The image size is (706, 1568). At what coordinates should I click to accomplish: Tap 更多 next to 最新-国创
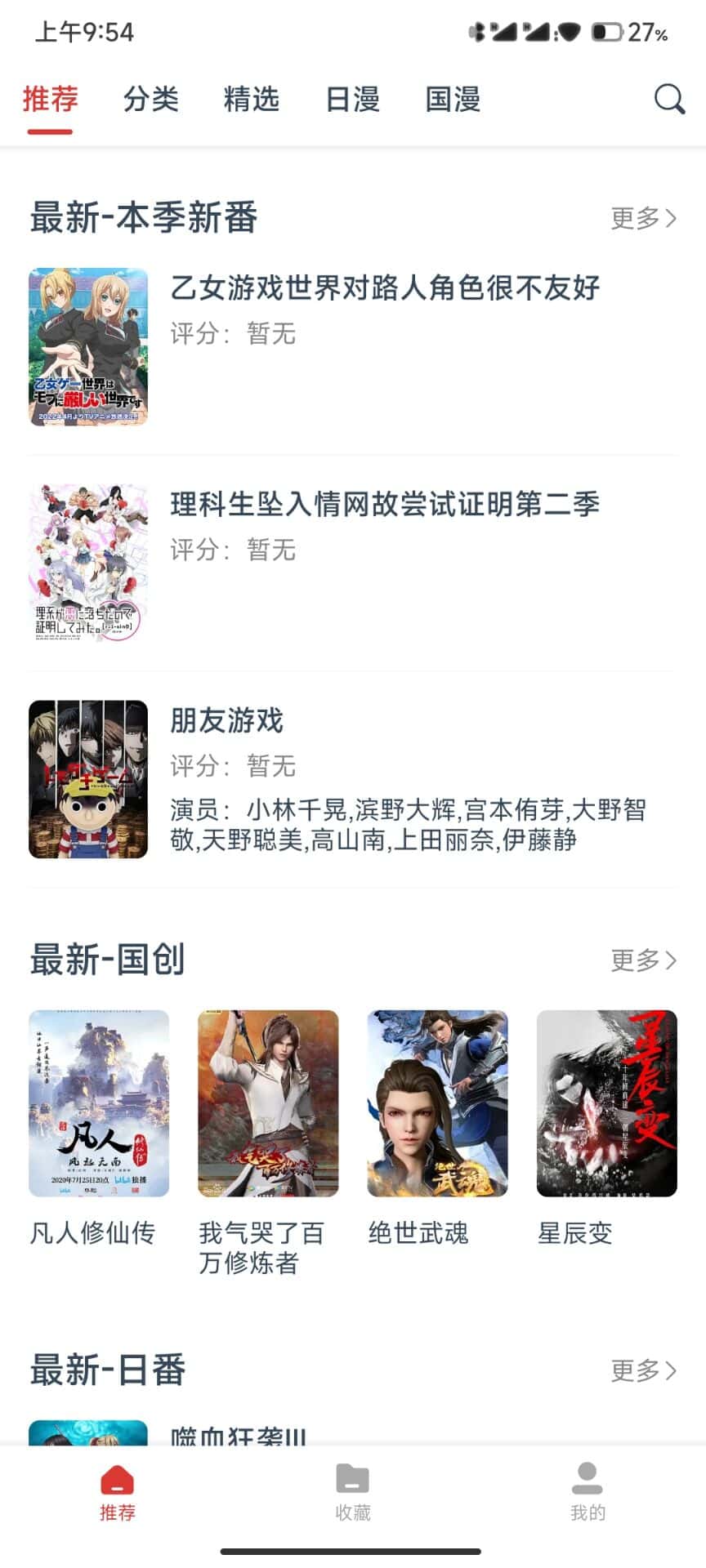643,960
